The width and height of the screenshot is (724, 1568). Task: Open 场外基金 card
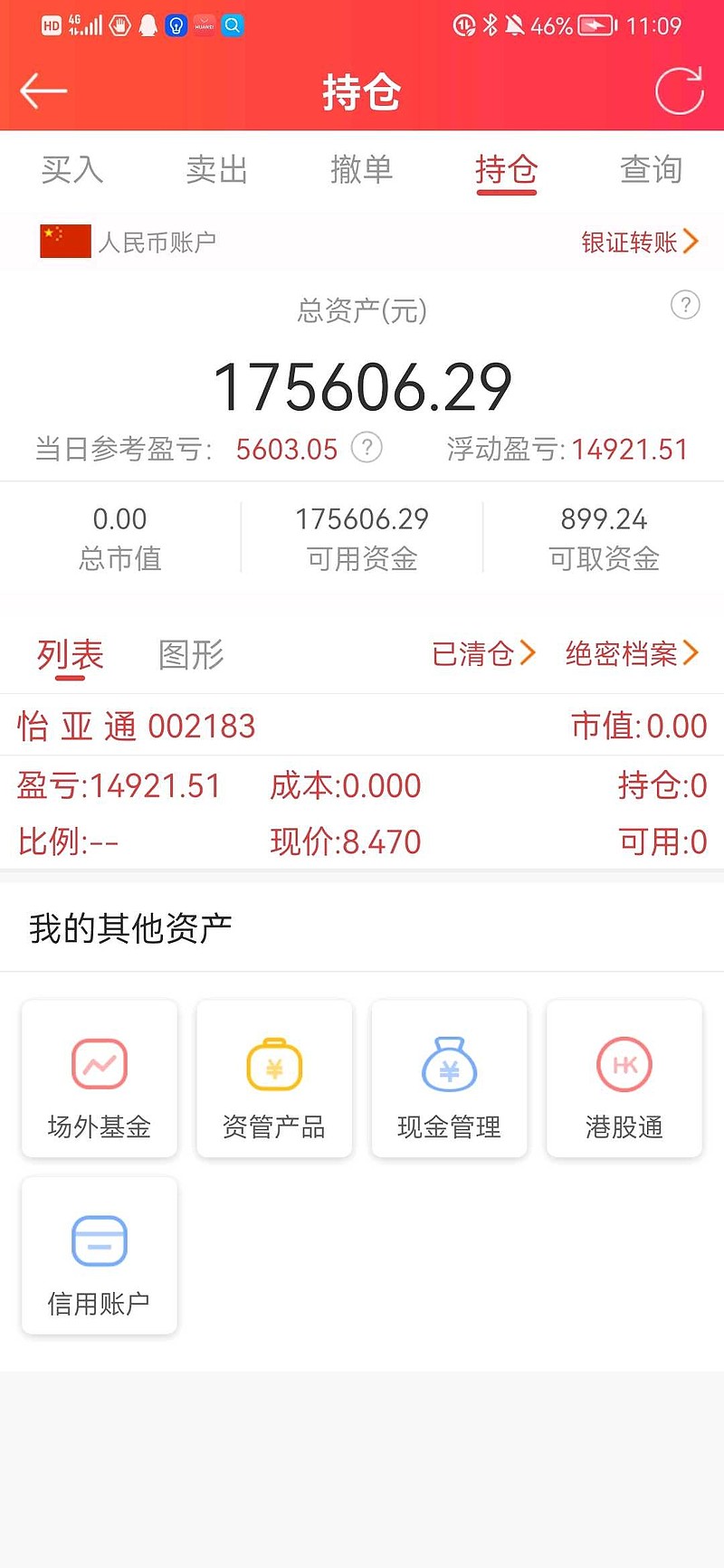(100, 1079)
